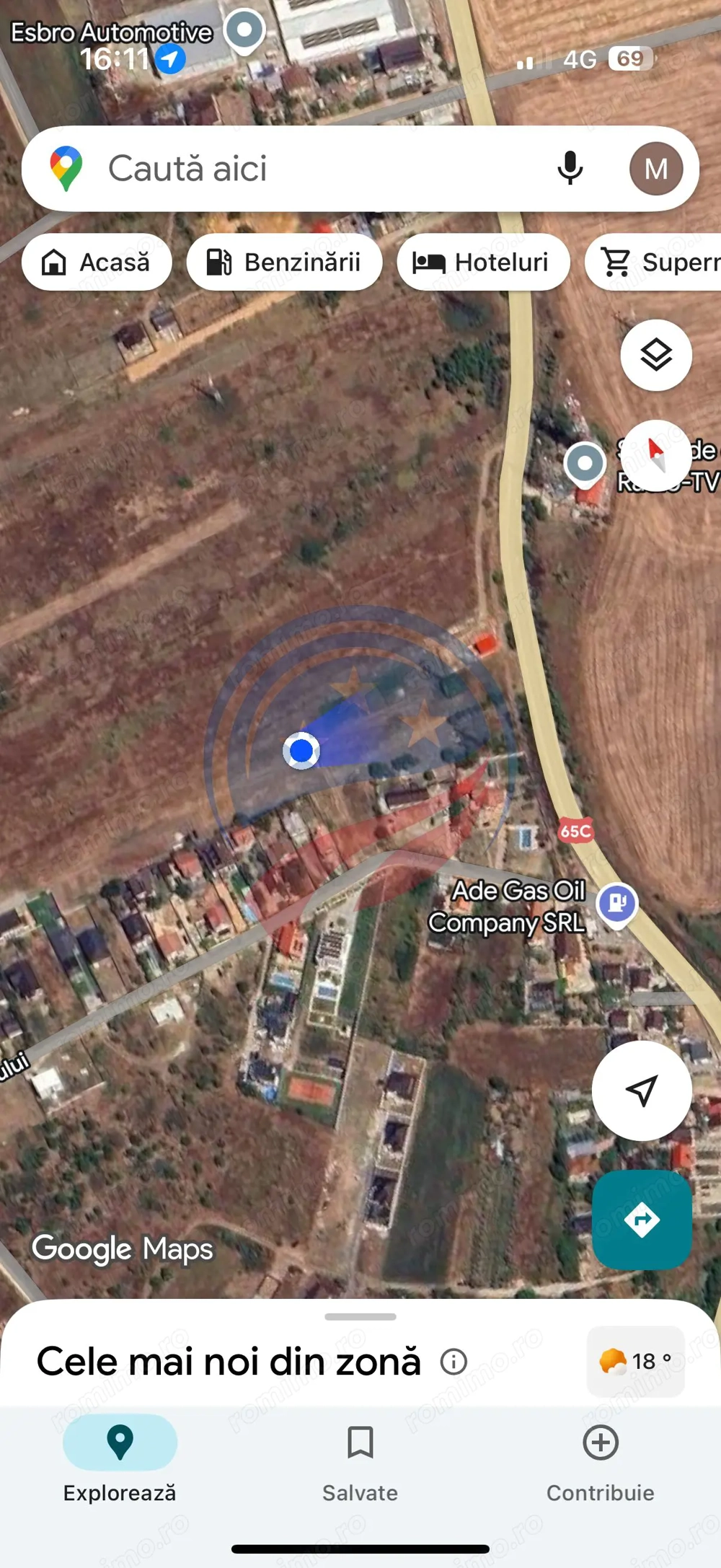
Task: Open Ade Gas Oil Company SRL pin
Action: (617, 903)
